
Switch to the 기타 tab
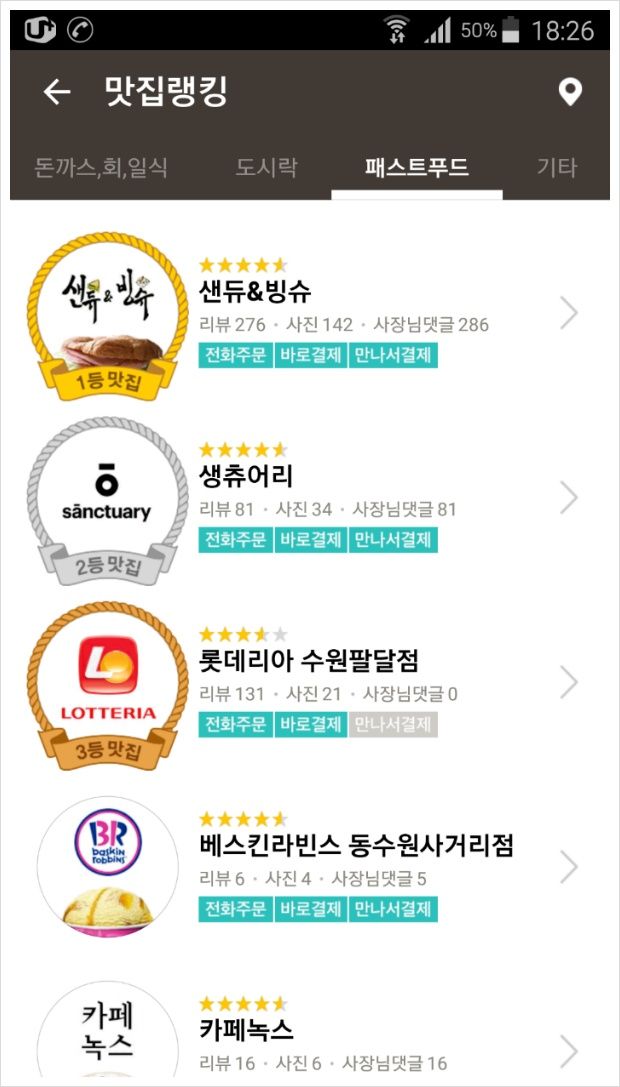coord(557,167)
